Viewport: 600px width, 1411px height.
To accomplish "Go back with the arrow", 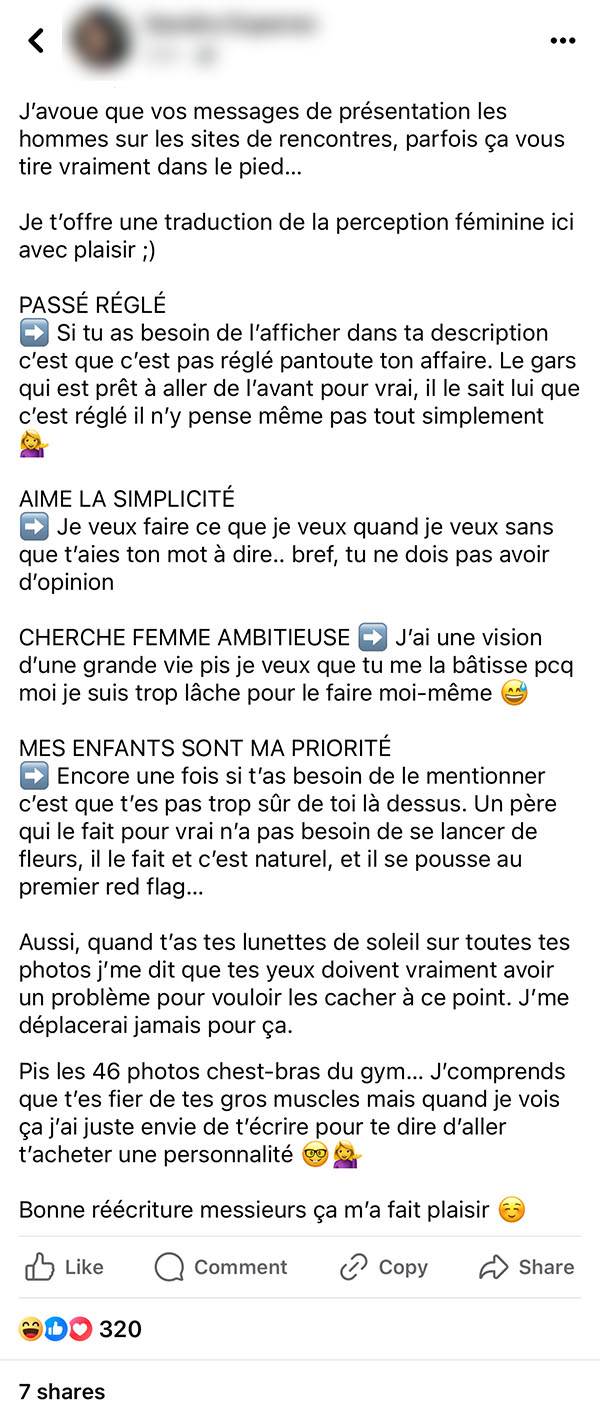I will [x=37, y=40].
